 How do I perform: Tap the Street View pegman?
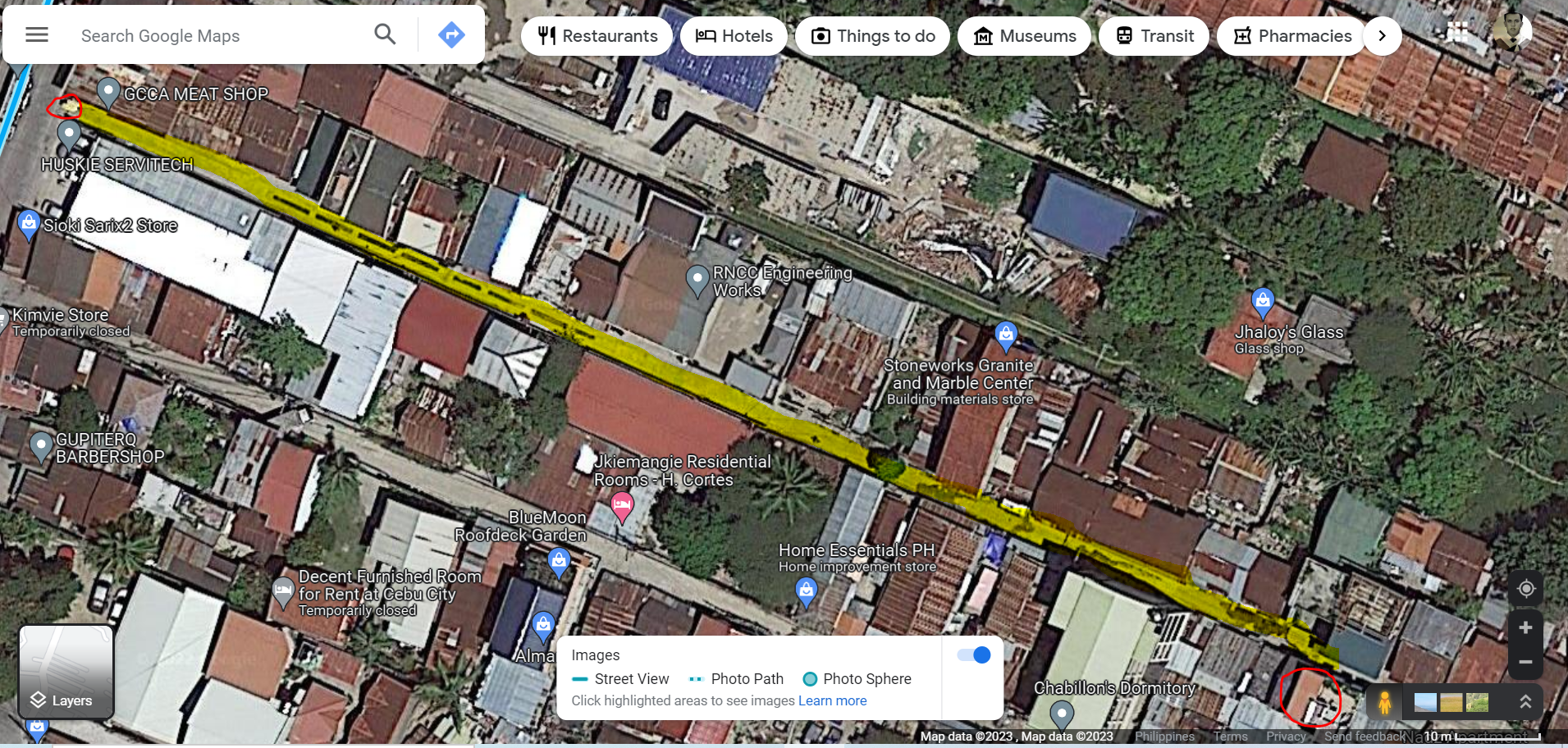pyautogui.click(x=1384, y=703)
